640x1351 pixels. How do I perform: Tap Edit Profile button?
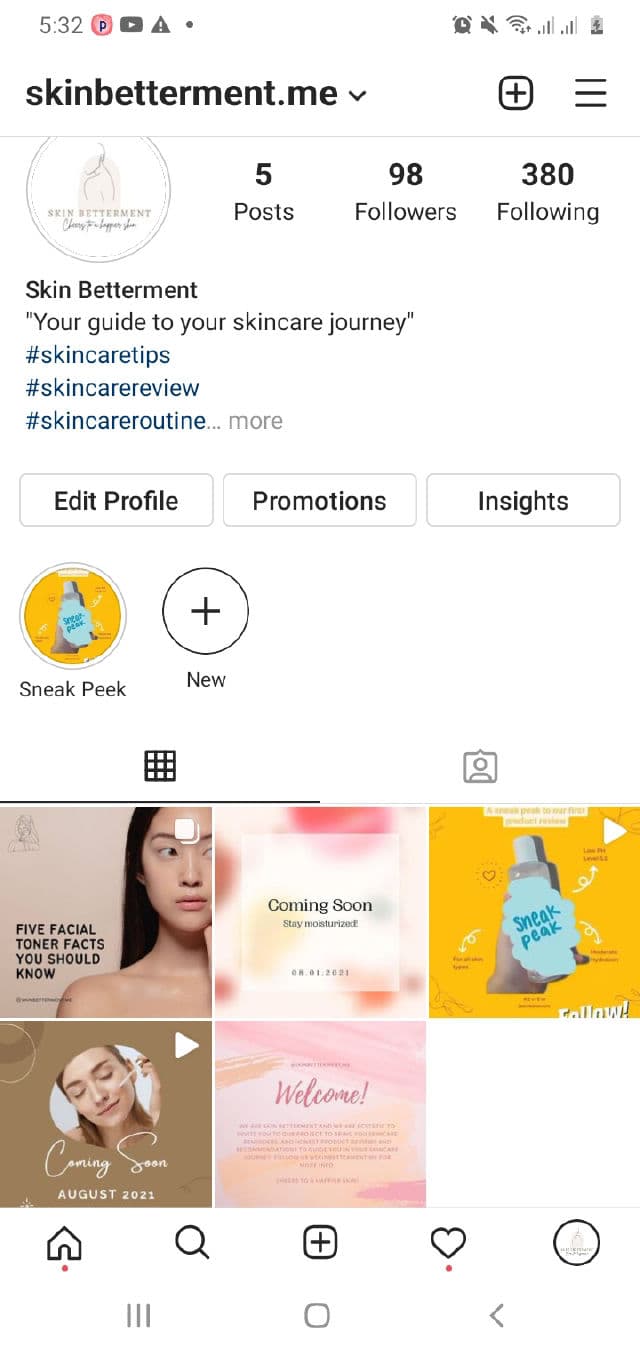(116, 501)
